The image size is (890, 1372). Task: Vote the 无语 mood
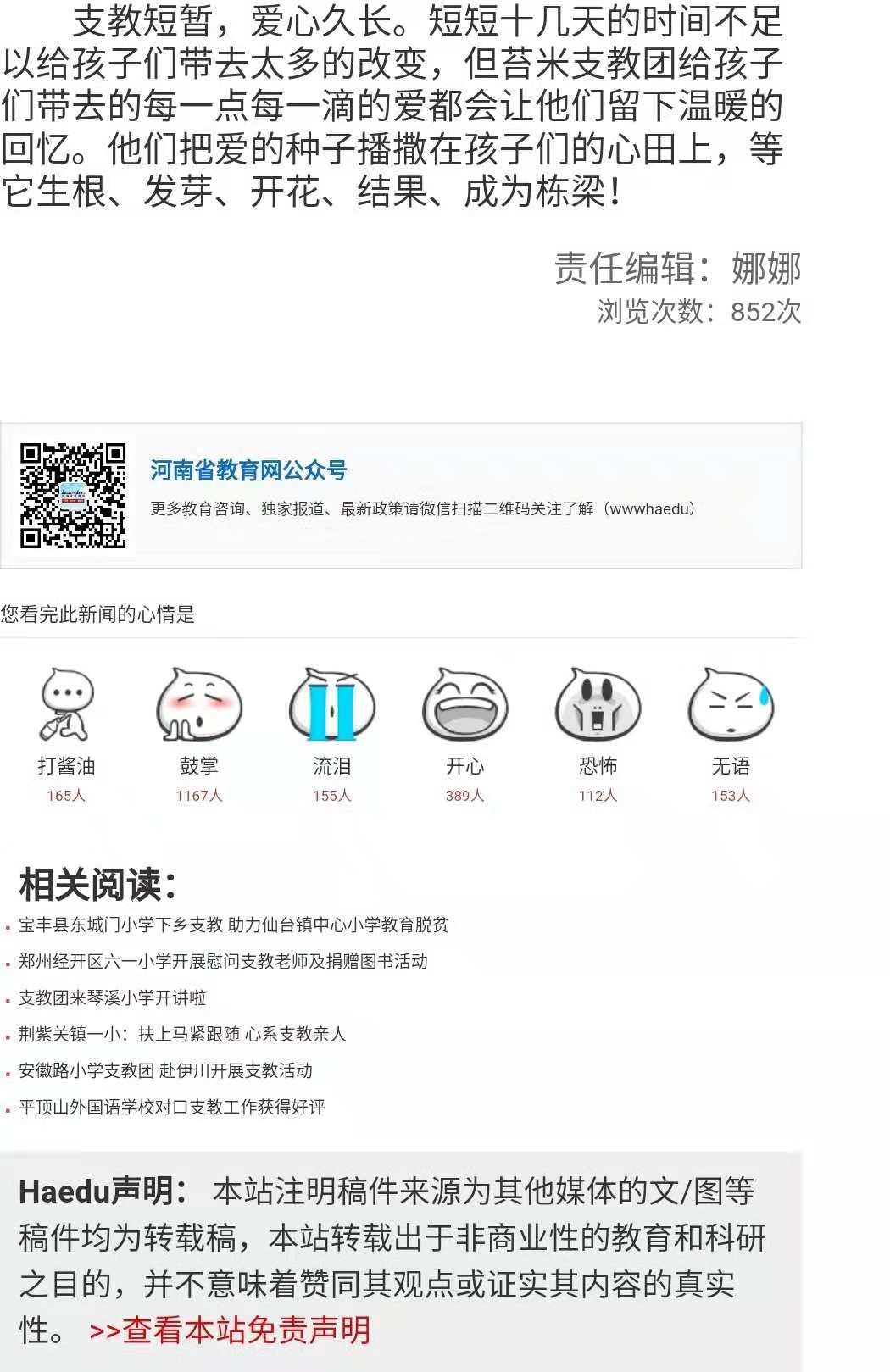click(731, 705)
